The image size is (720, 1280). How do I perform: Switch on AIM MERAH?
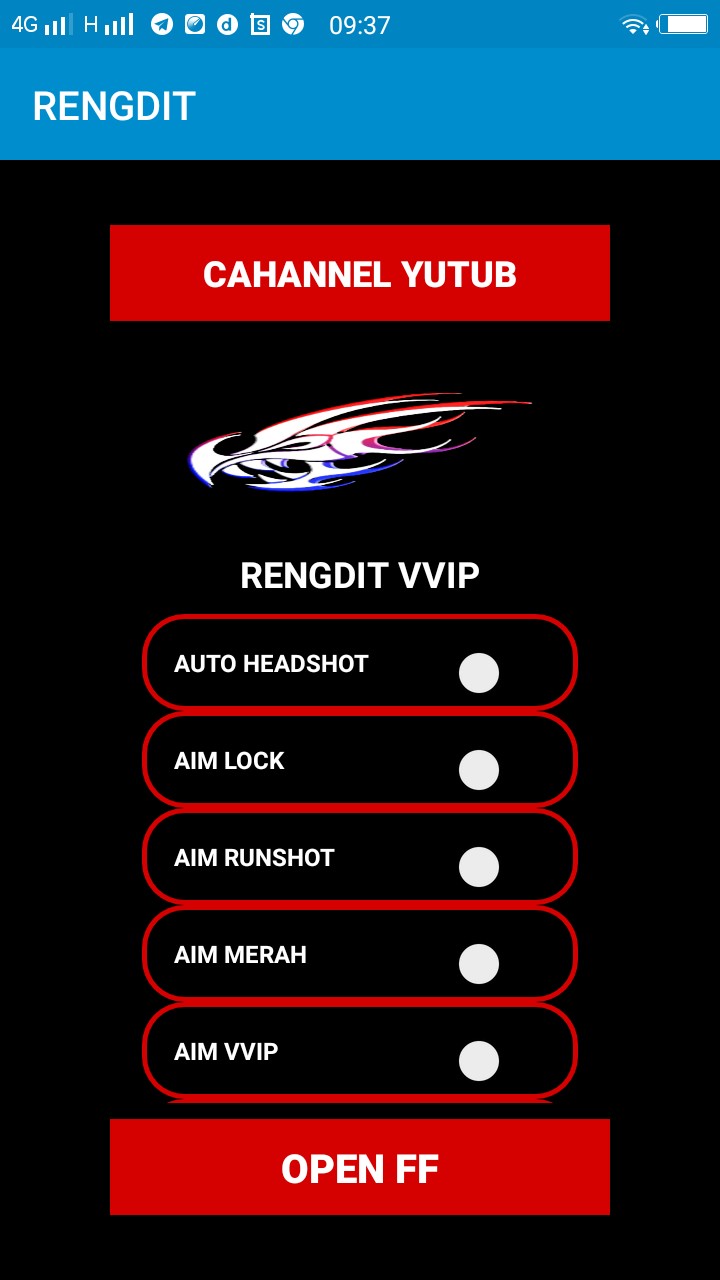click(479, 964)
